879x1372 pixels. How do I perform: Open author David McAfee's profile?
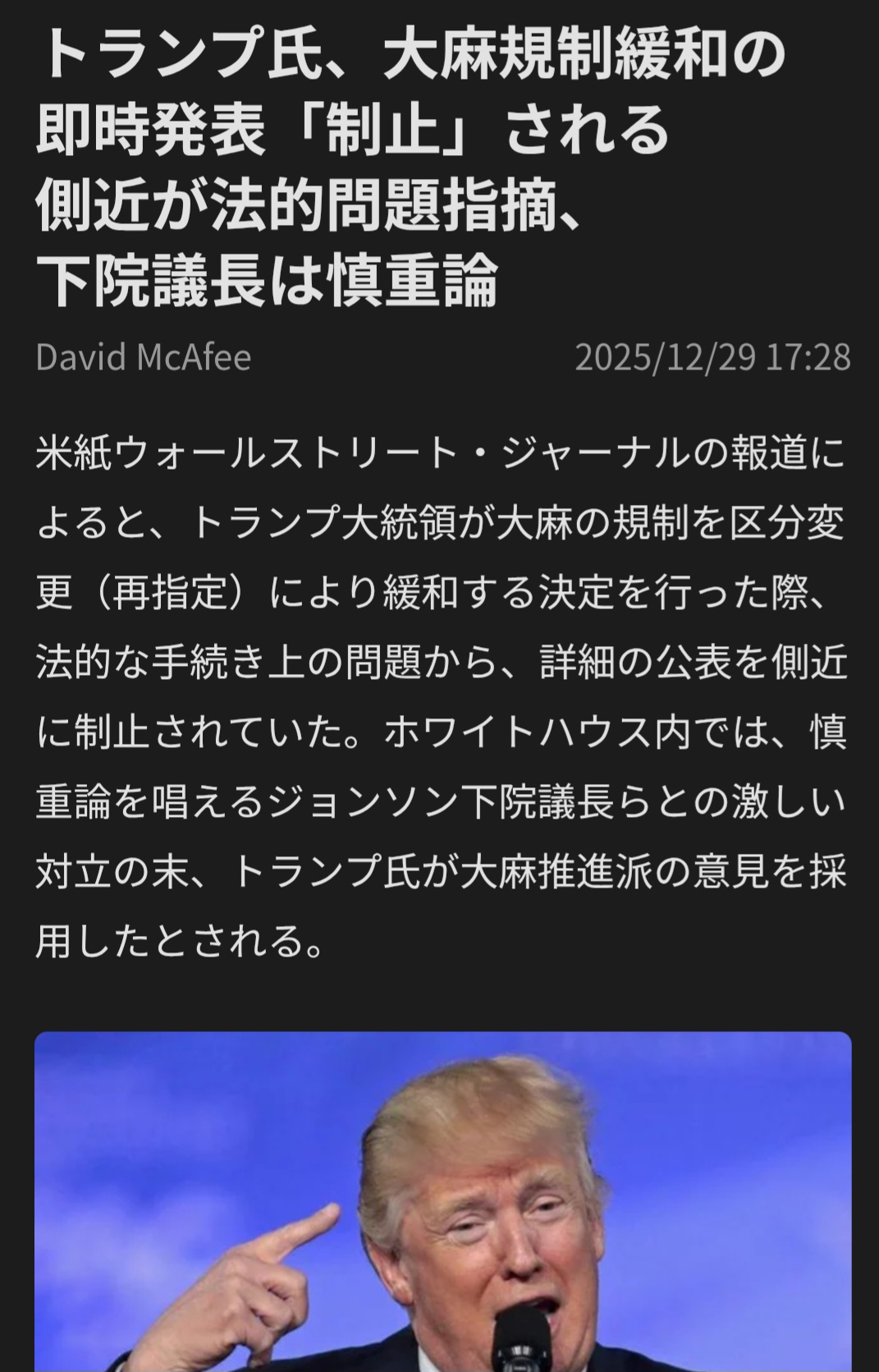(144, 357)
